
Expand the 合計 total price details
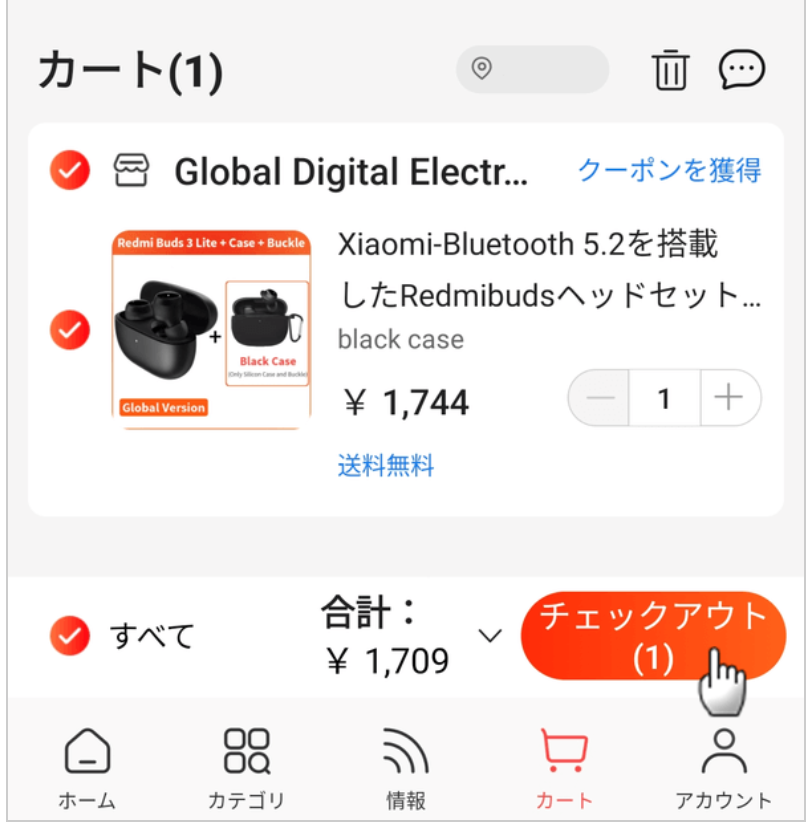click(489, 636)
